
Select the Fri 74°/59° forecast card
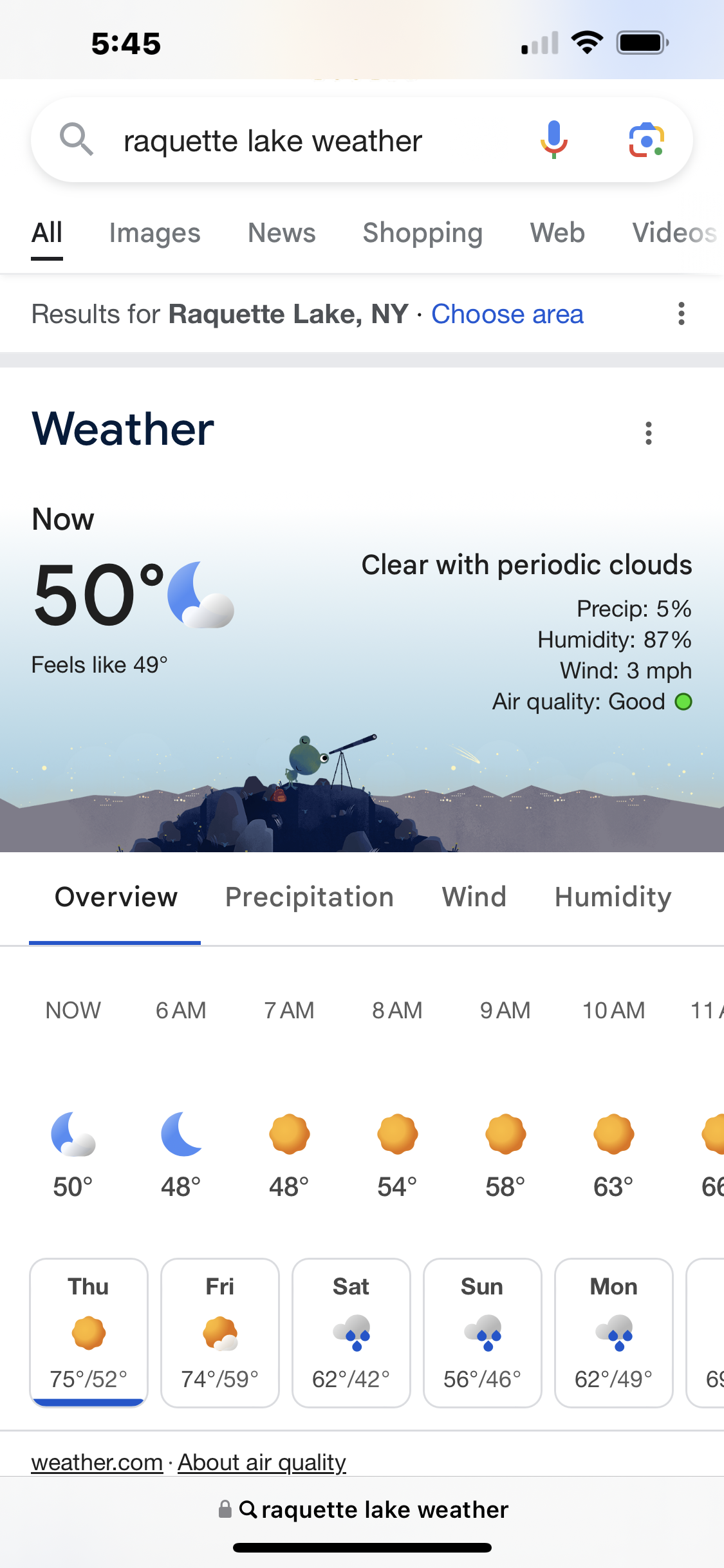coord(220,1332)
